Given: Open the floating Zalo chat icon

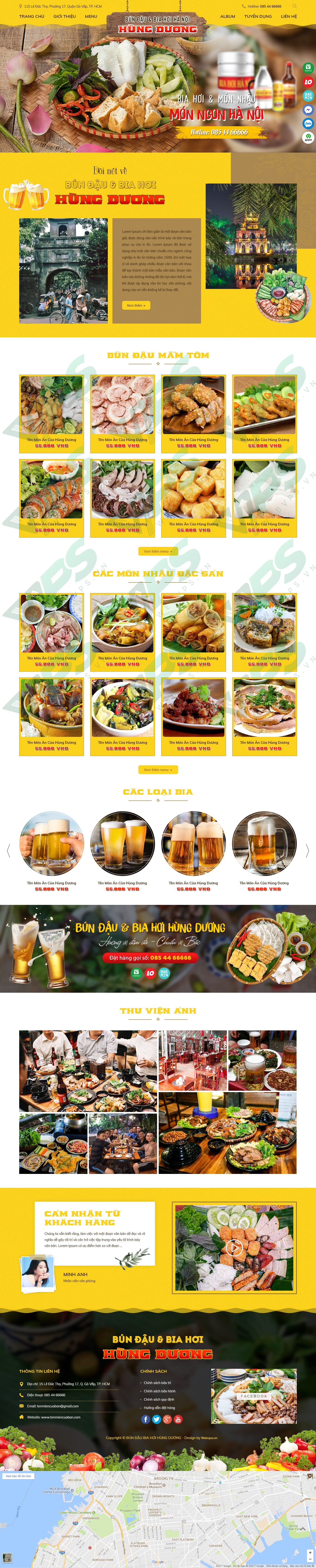Looking at the screenshot, I should pyautogui.click(x=308, y=124).
